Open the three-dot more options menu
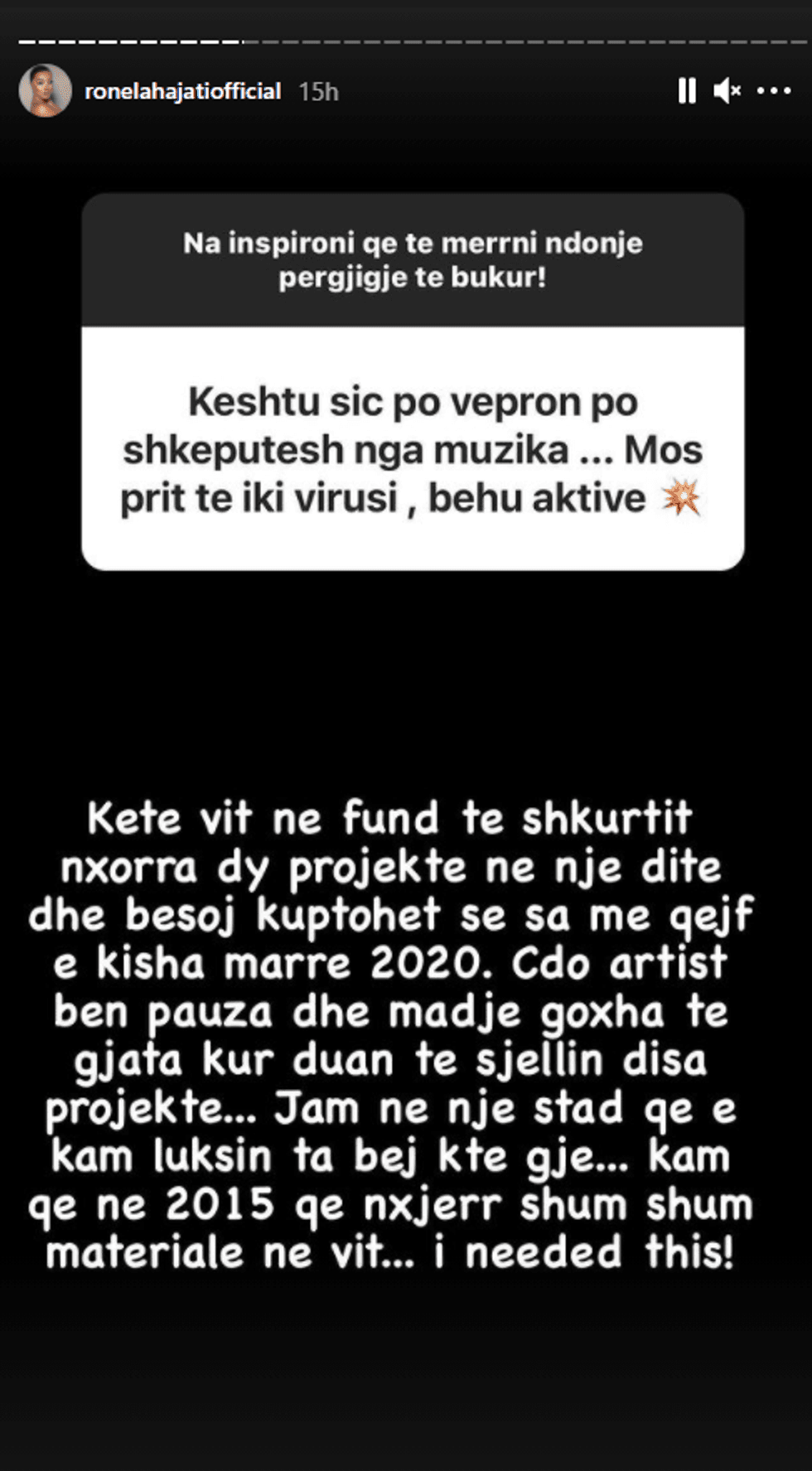 point(774,91)
